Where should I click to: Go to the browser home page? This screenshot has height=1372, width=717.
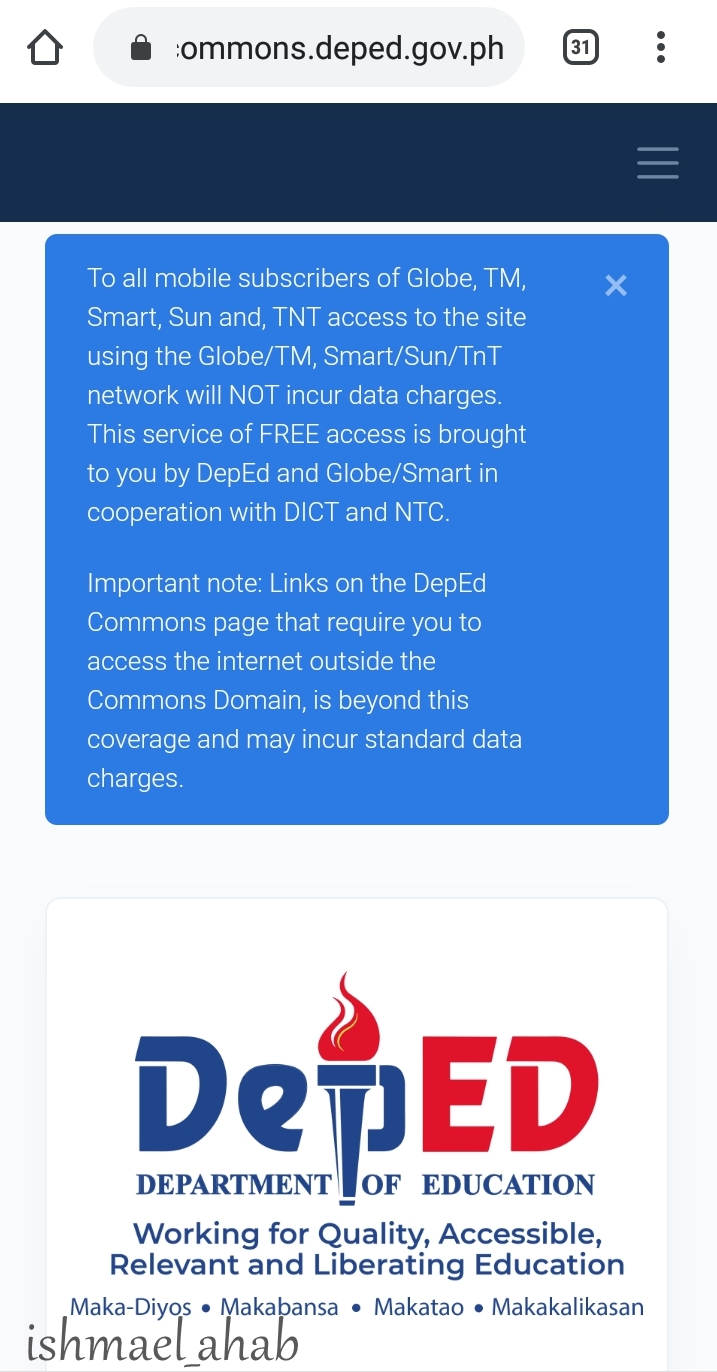click(45, 47)
